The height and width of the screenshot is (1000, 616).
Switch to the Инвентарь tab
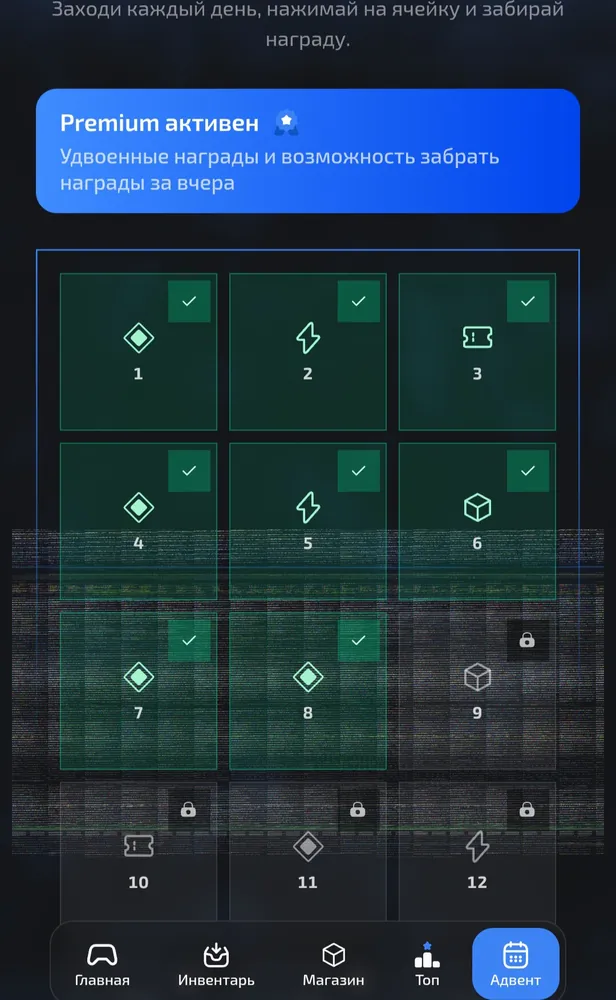point(216,964)
